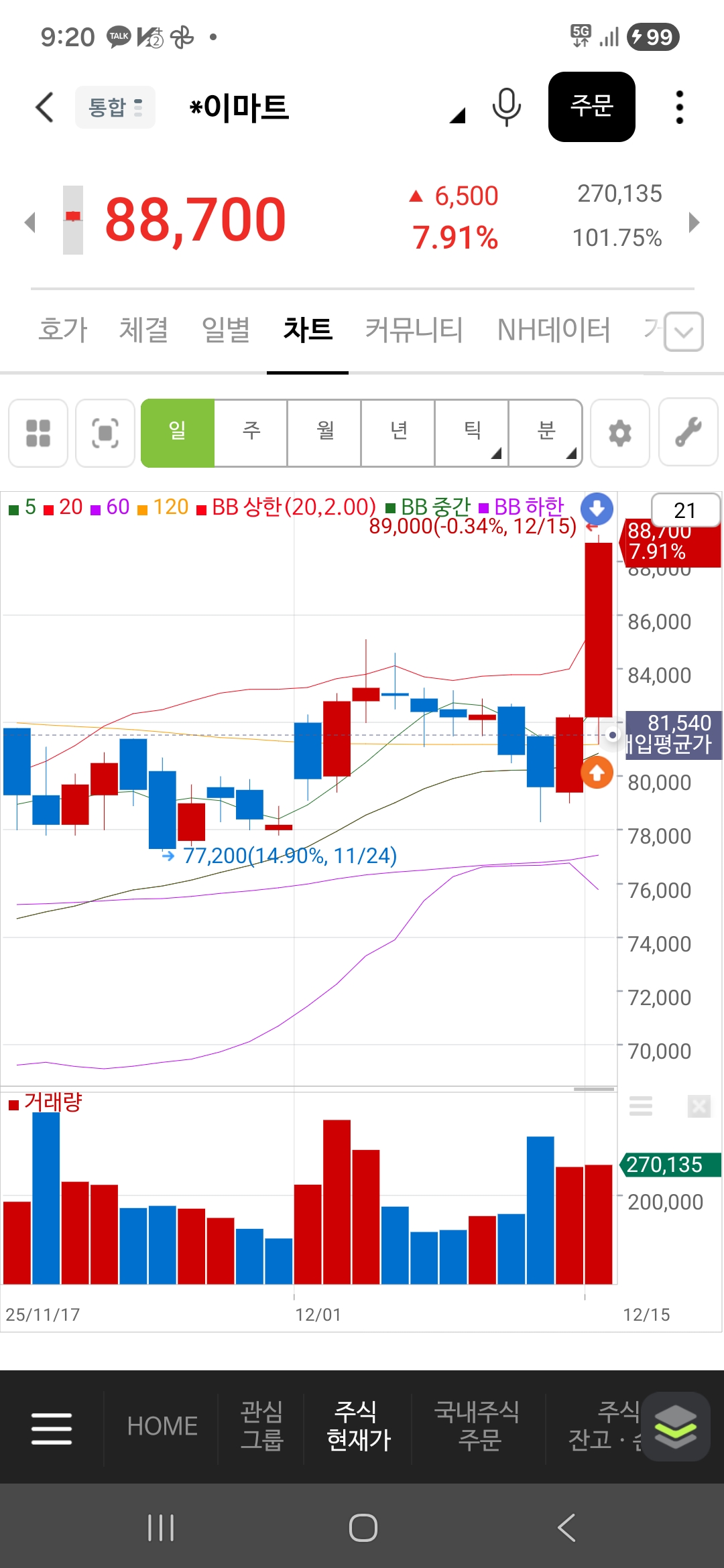
Task: Select the 월 monthly chart period
Action: click(x=325, y=432)
